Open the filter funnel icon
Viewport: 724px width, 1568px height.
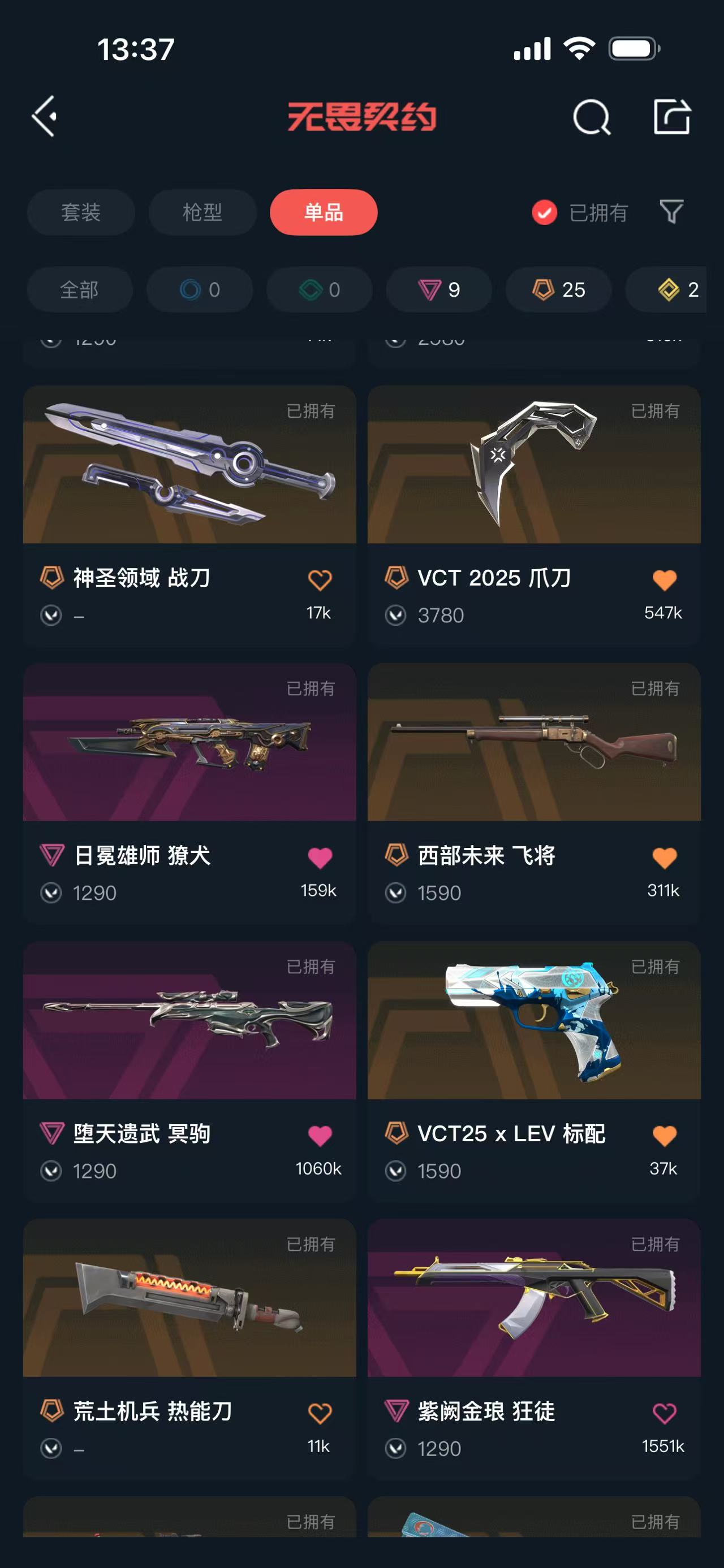(x=671, y=212)
